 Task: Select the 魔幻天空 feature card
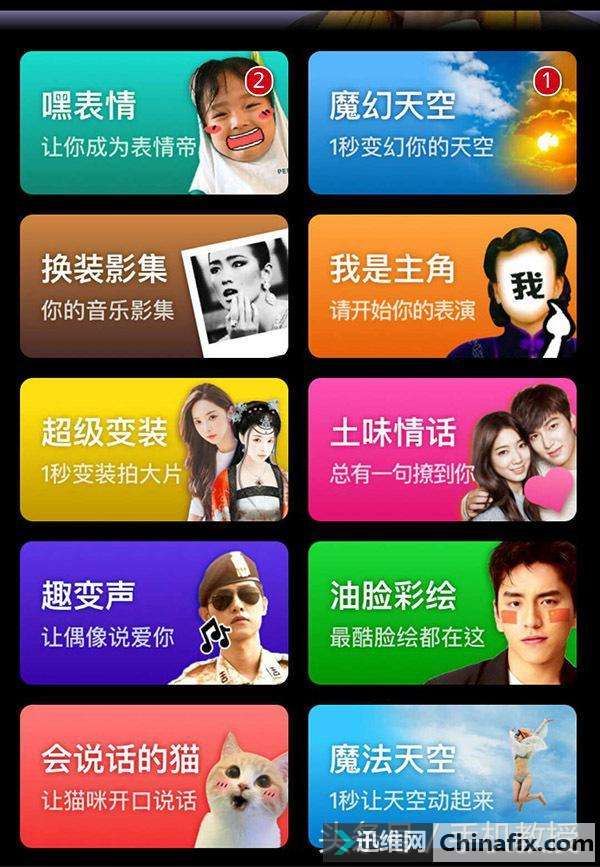pyautogui.click(x=441, y=122)
